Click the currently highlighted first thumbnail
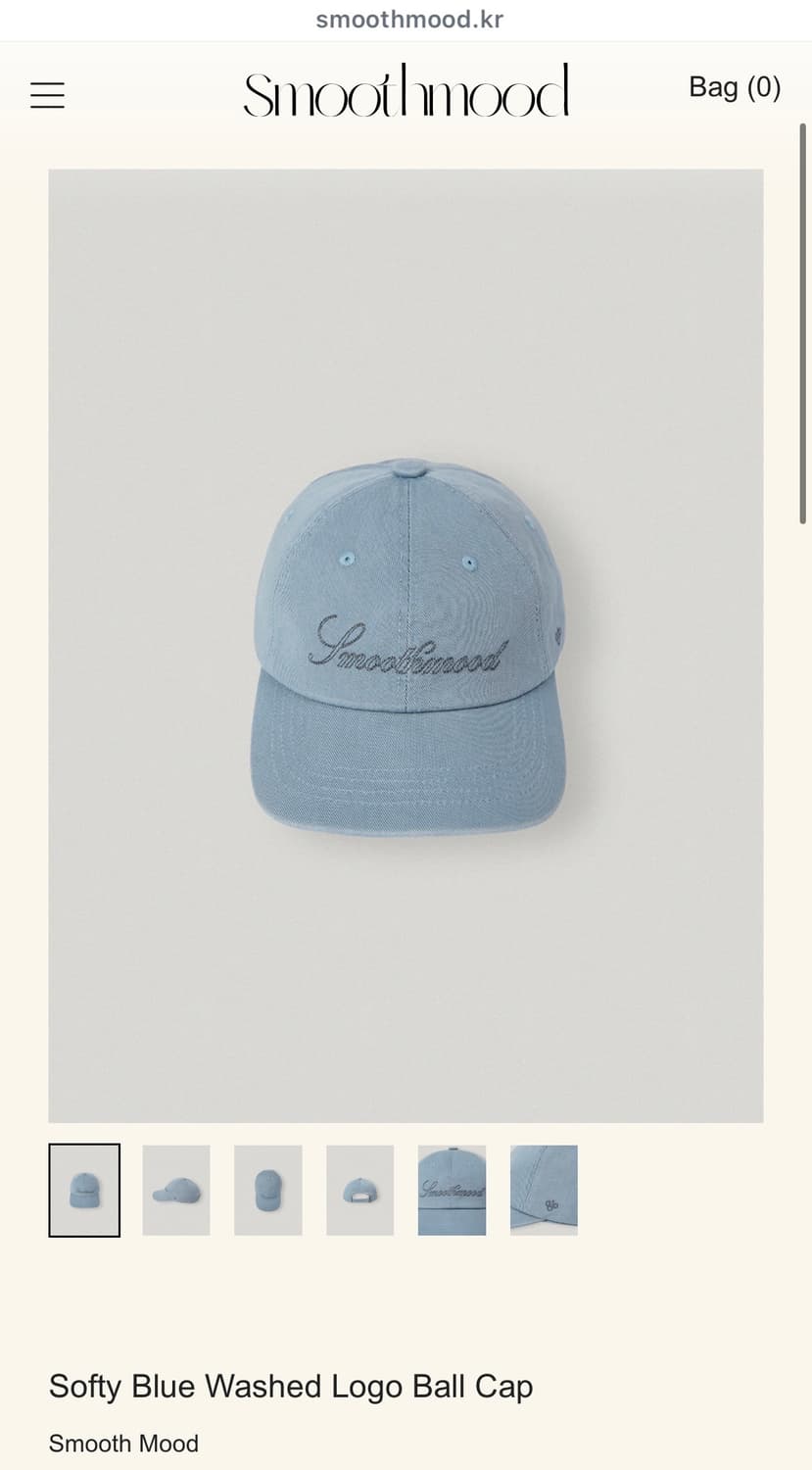 point(83,1191)
